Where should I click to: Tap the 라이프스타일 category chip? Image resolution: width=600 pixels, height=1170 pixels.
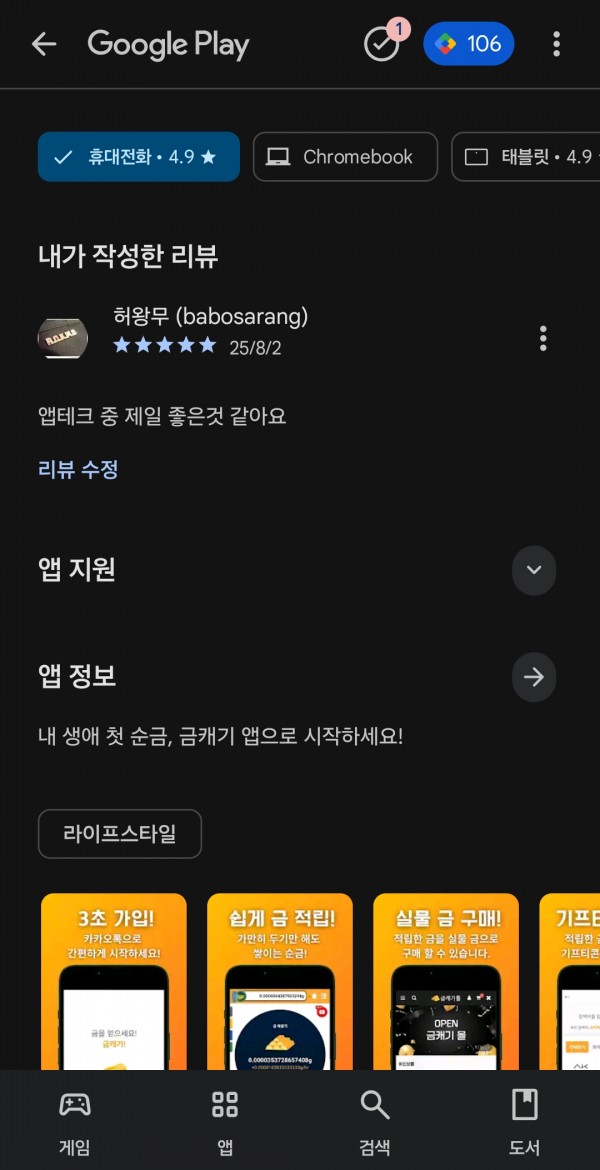tap(120, 833)
